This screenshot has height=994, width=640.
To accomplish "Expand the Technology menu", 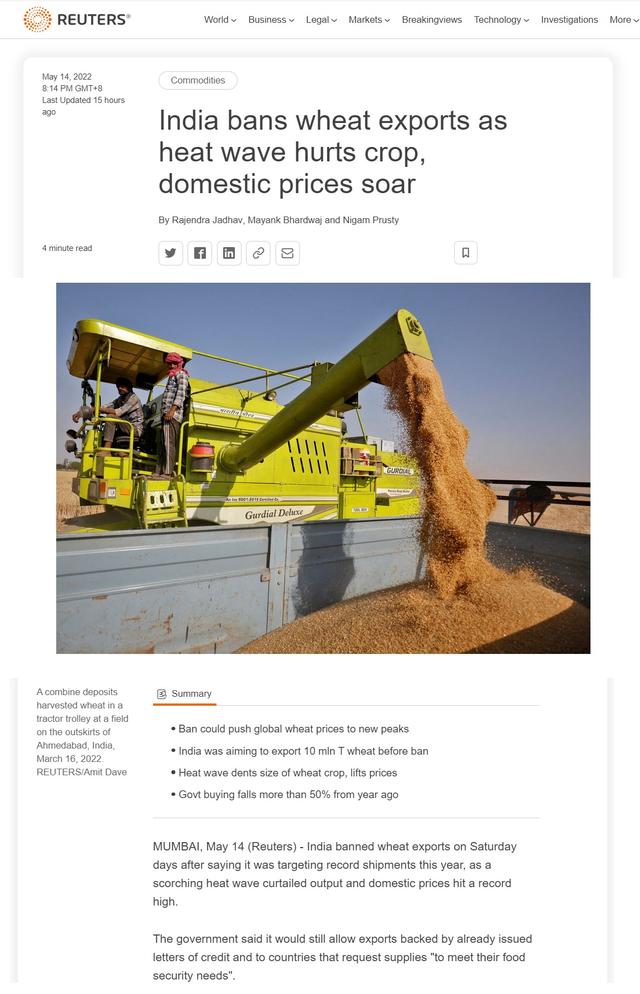I will [501, 20].
